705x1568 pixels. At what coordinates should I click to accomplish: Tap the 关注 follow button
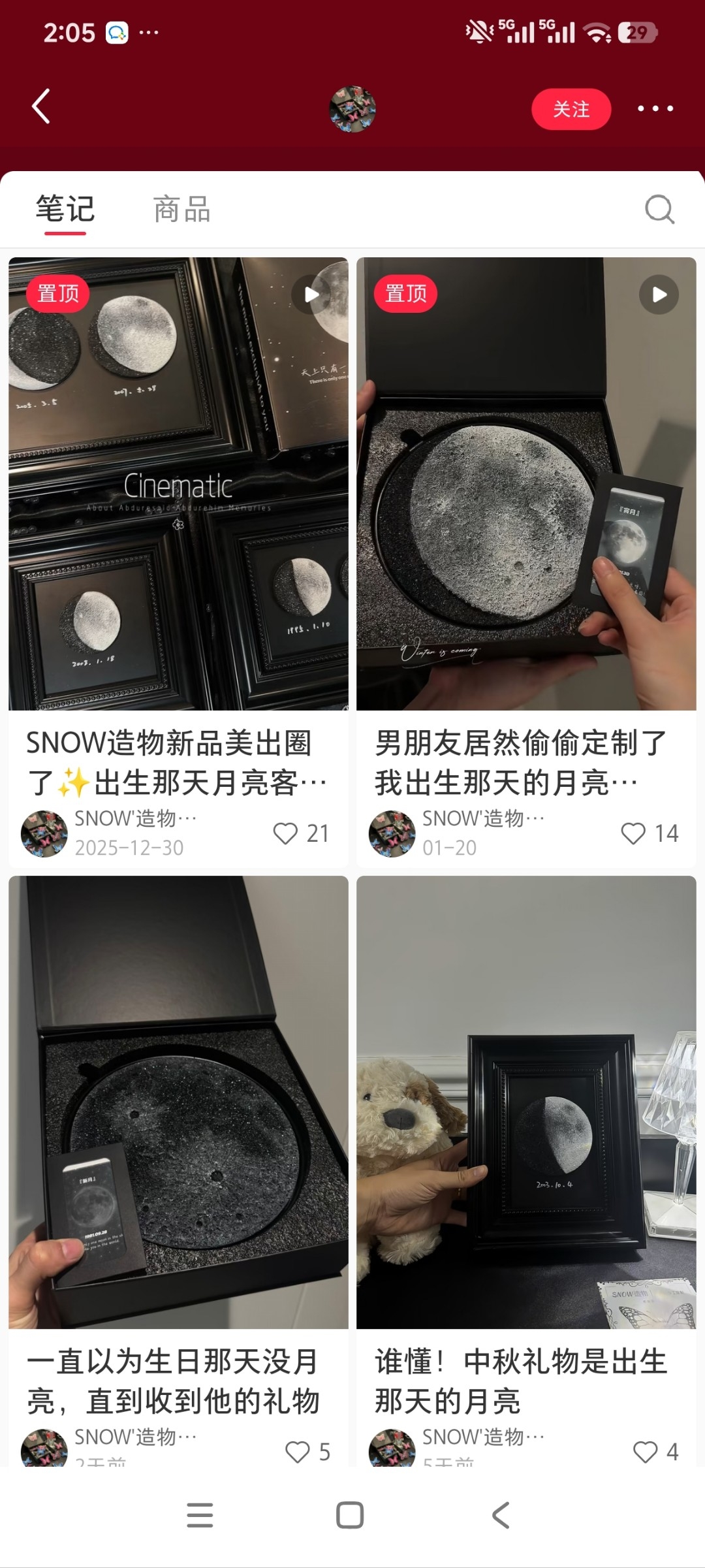pyautogui.click(x=571, y=108)
